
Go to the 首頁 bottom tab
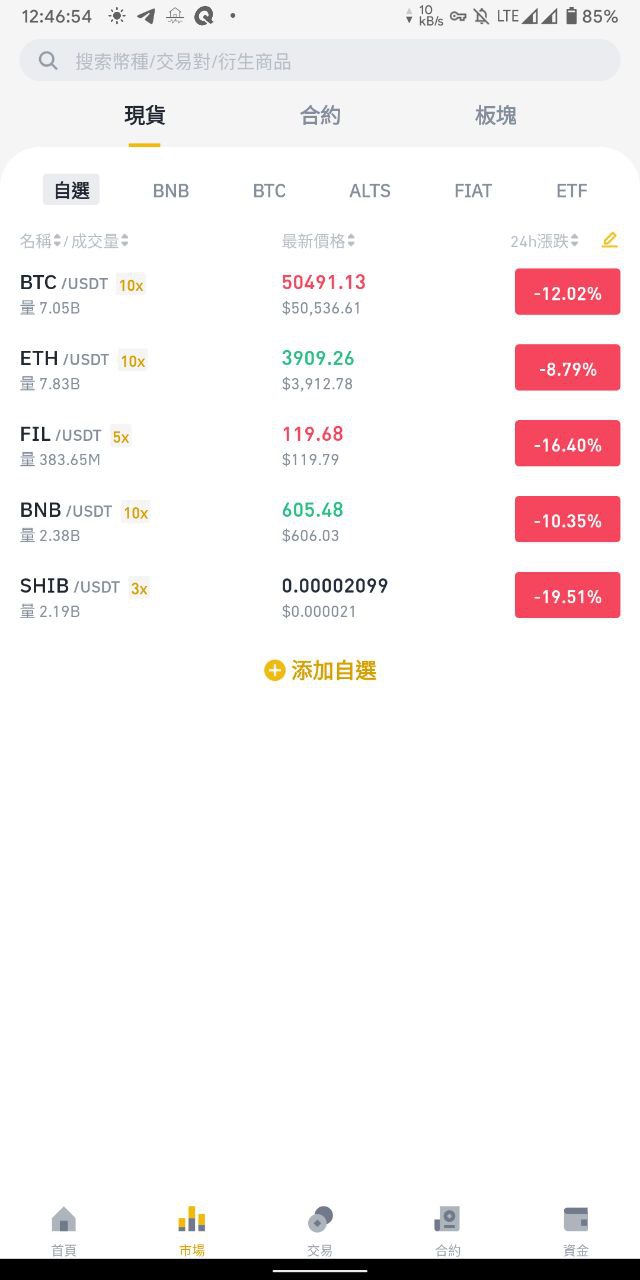pos(64,1231)
